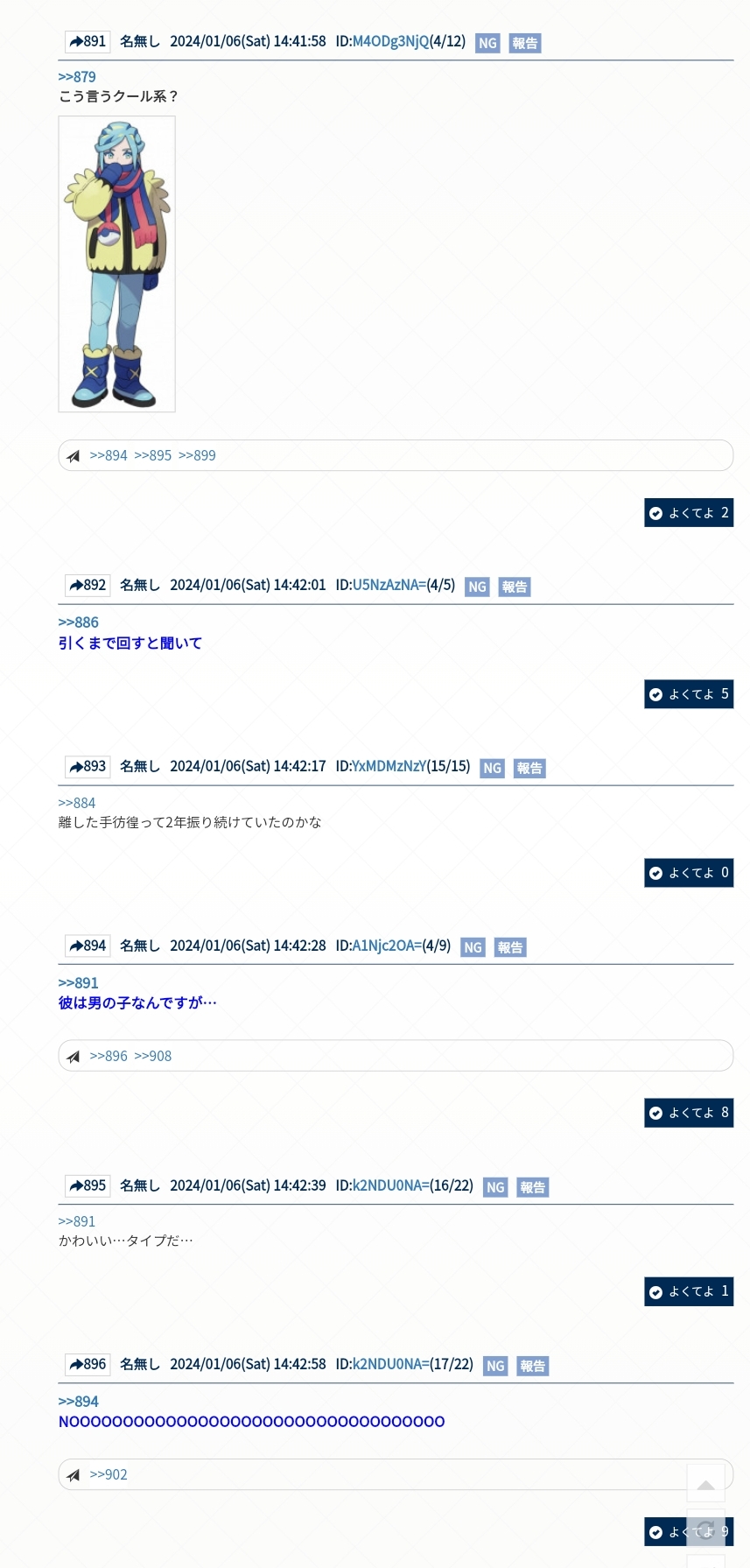
Task: Open the image attached to post 891
Action: tap(116, 264)
